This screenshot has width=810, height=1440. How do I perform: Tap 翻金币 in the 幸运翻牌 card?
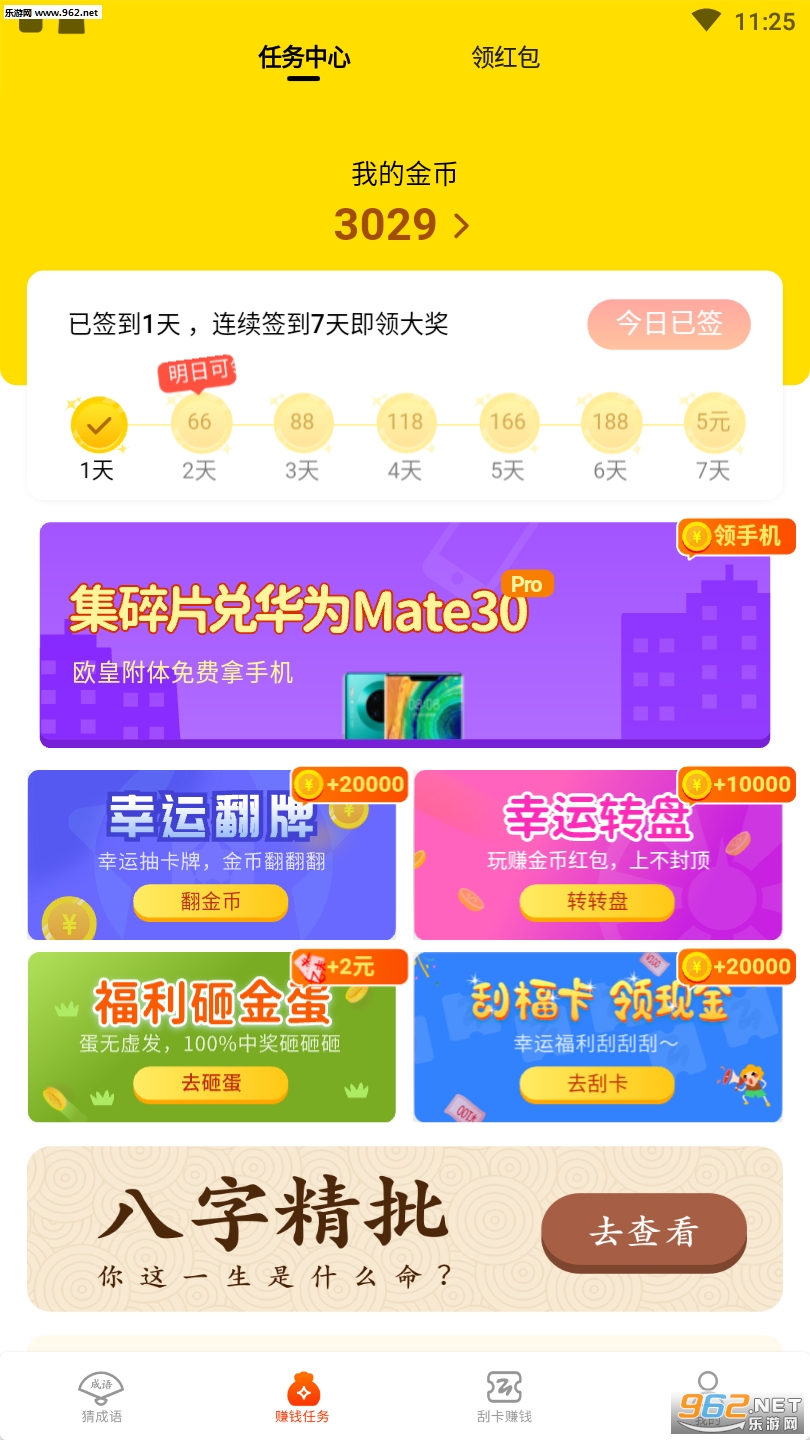pos(210,902)
